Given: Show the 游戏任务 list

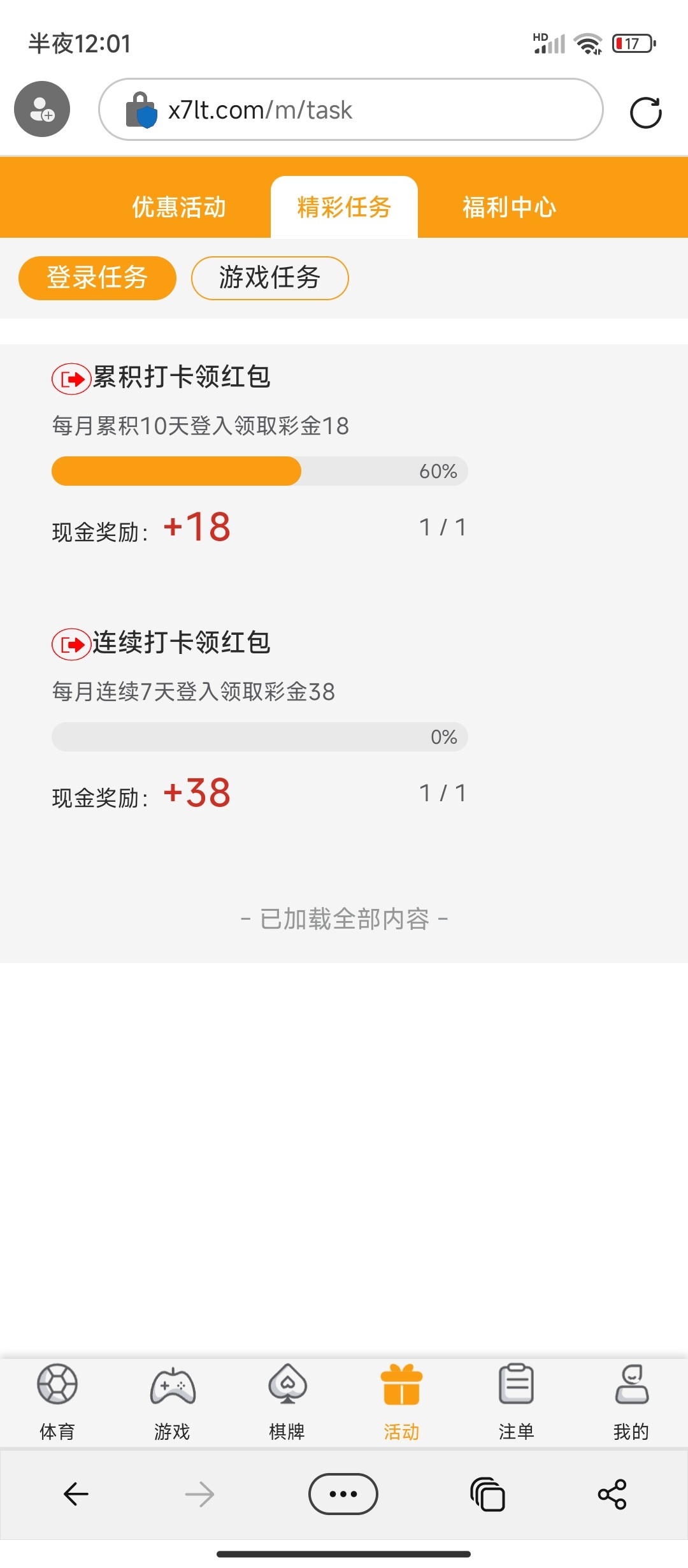Looking at the screenshot, I should pos(269,278).
